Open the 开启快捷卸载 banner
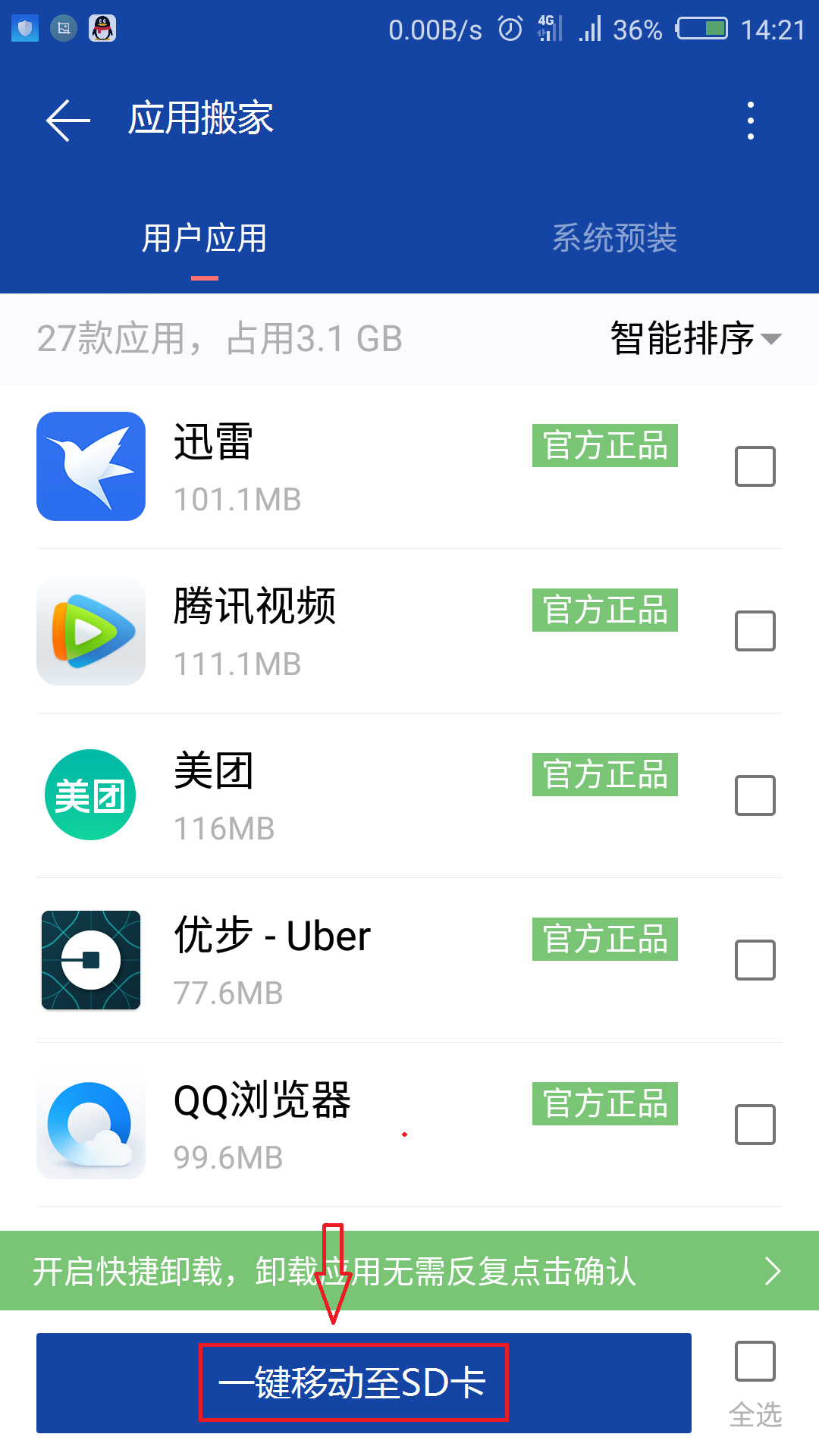The image size is (819, 1456). click(409, 1271)
